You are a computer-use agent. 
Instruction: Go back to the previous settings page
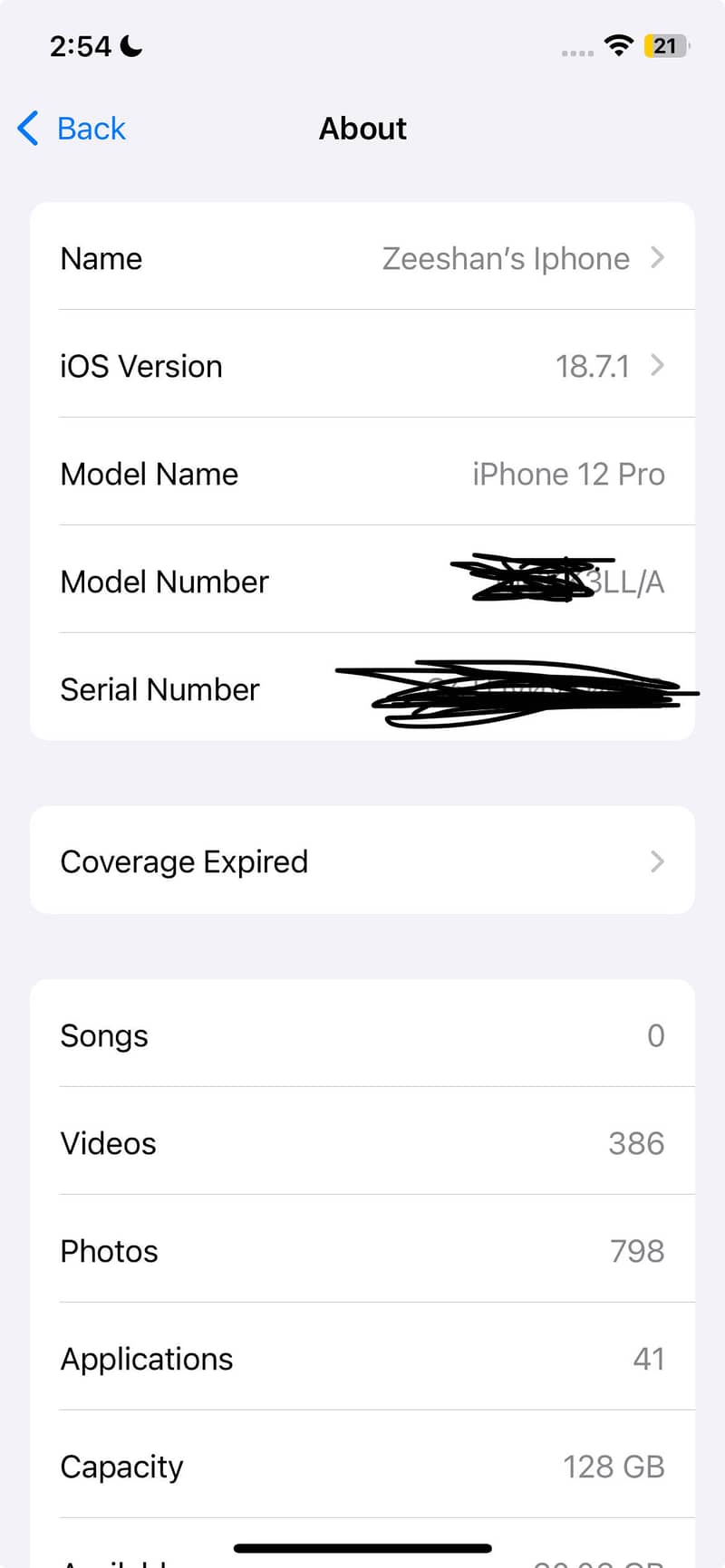(x=72, y=129)
